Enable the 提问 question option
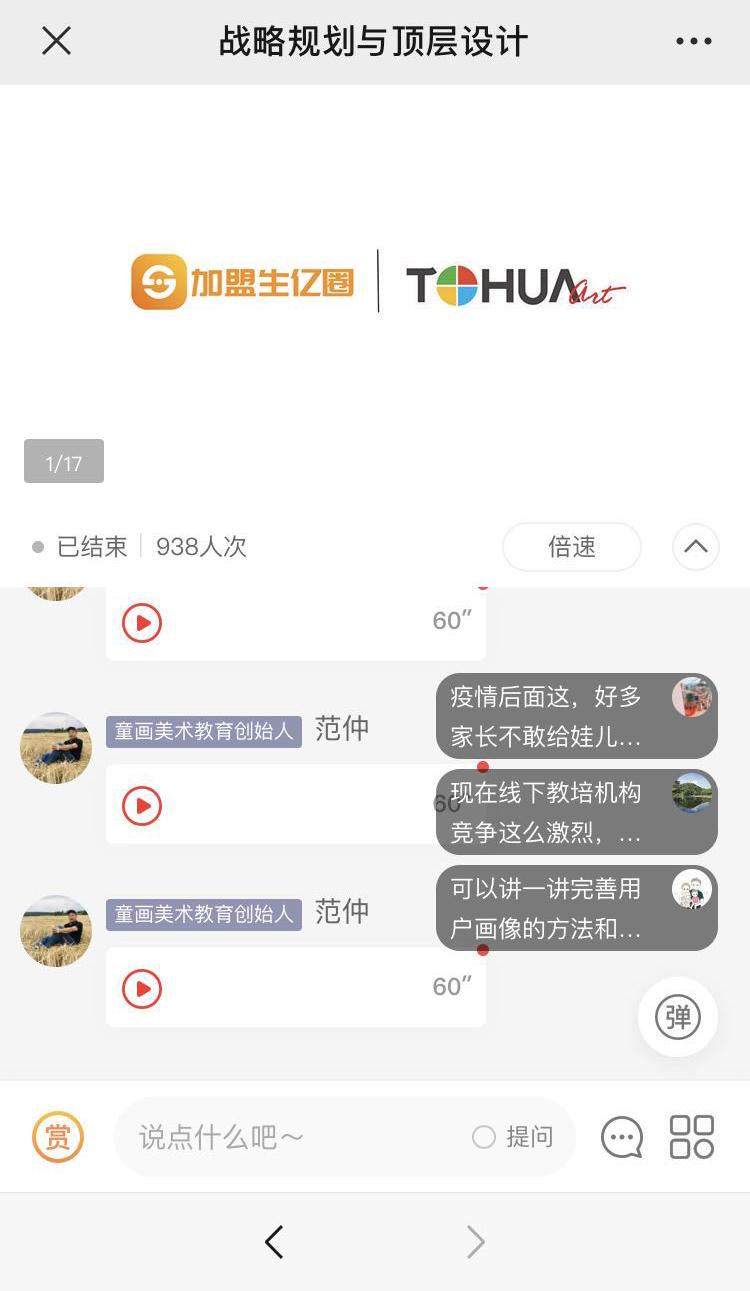The image size is (750, 1291). tap(512, 1137)
